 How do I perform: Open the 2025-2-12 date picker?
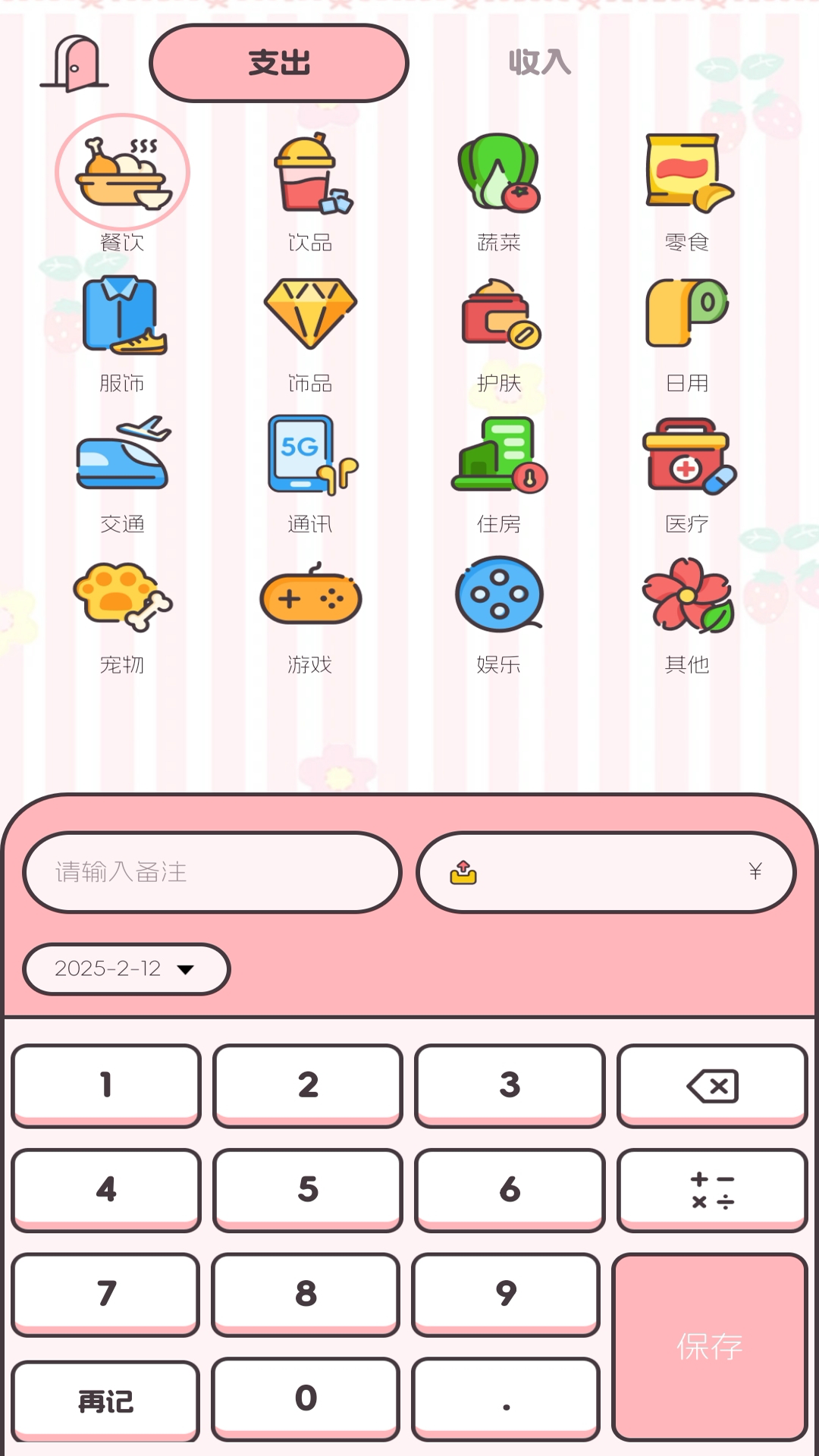click(126, 968)
